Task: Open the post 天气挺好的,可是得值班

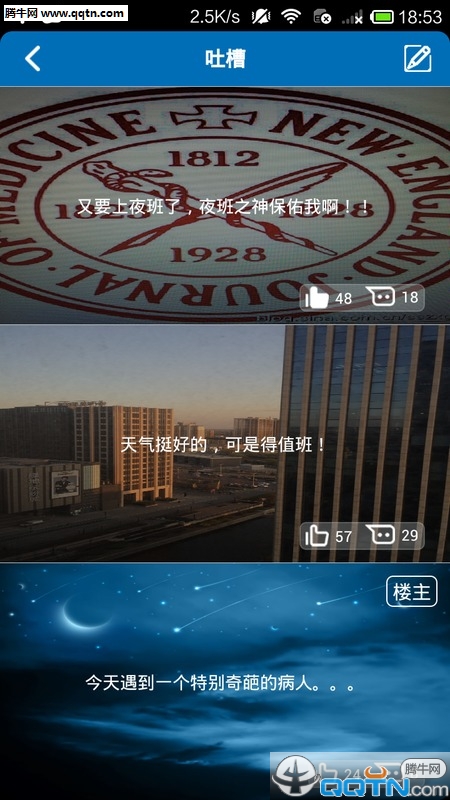Action: (223, 445)
